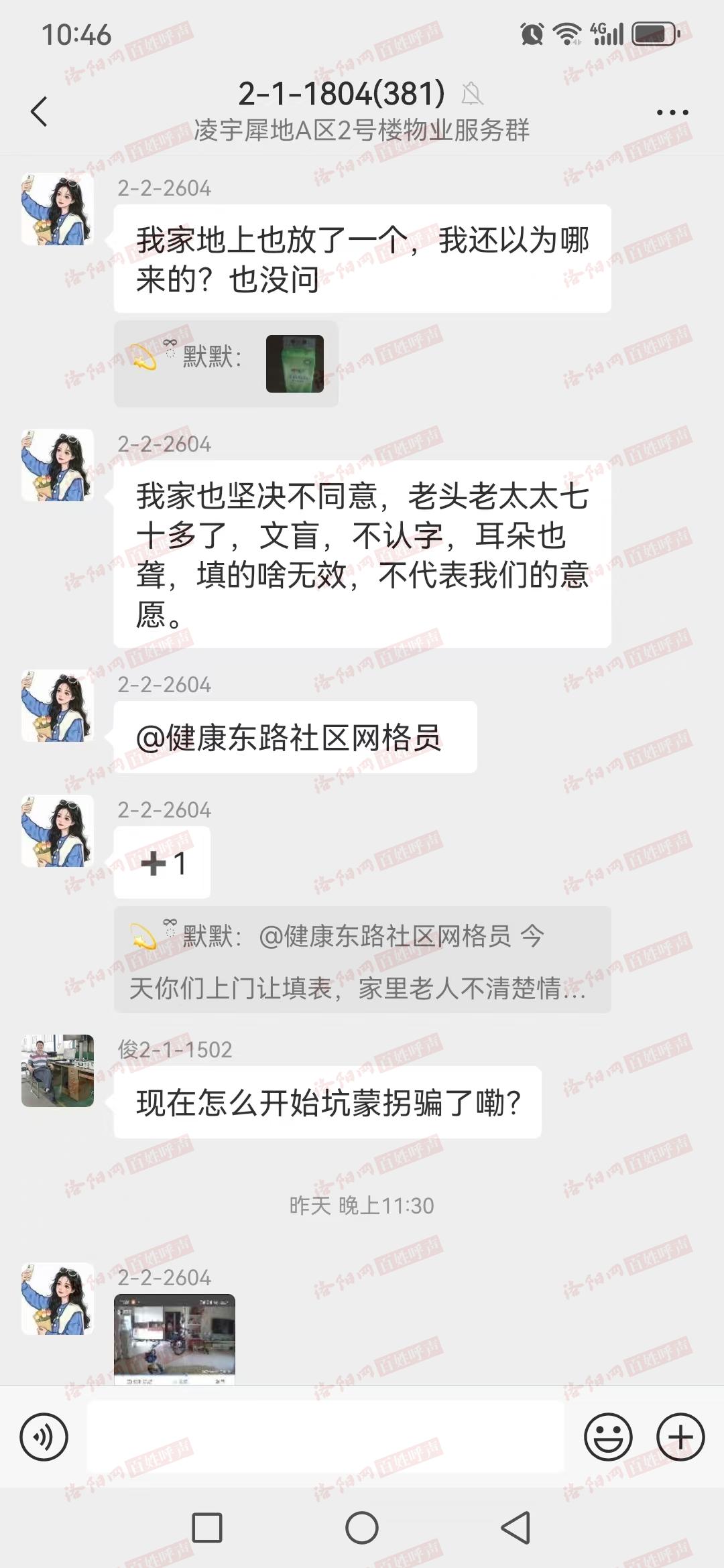Go back from the group chat

40,111
